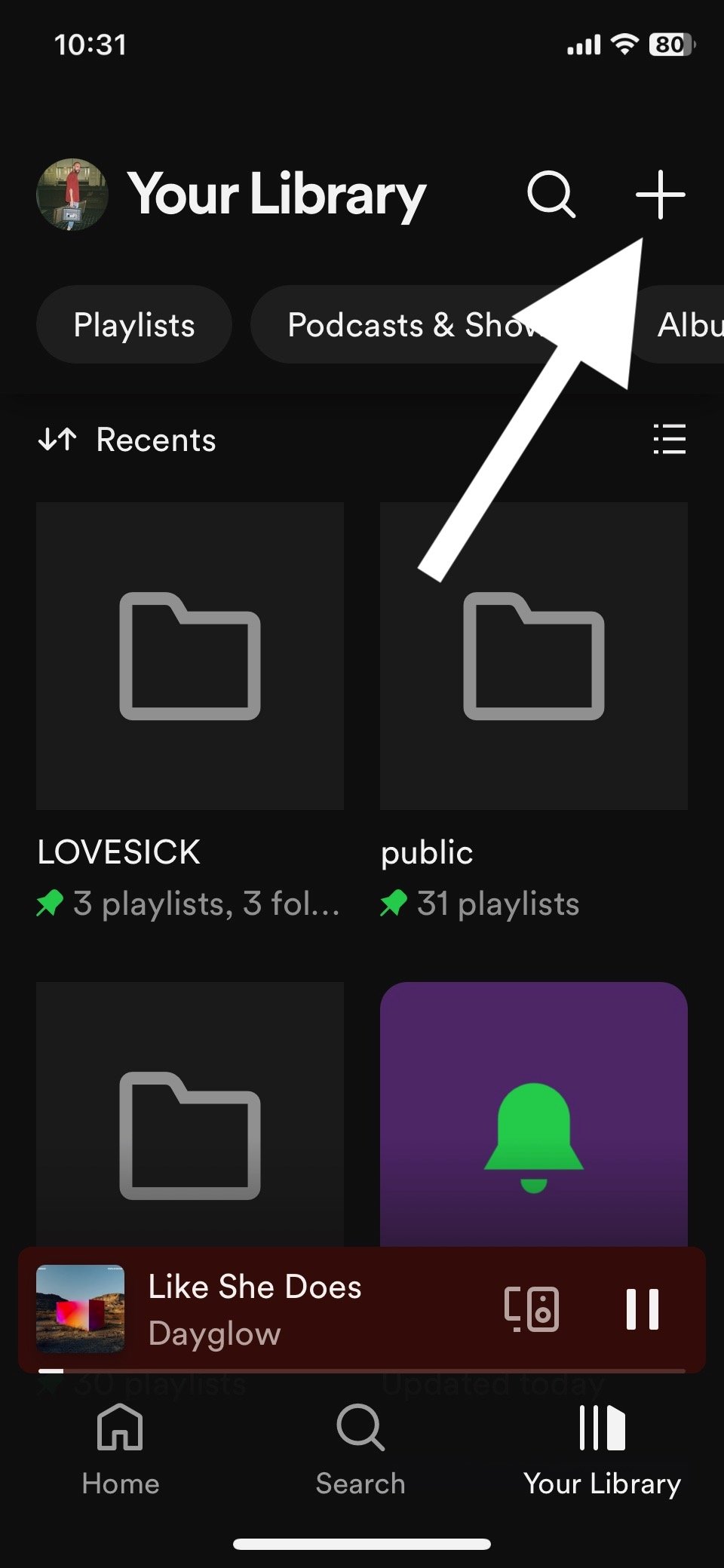
Task: Change the Recents sort order
Action: (x=127, y=440)
